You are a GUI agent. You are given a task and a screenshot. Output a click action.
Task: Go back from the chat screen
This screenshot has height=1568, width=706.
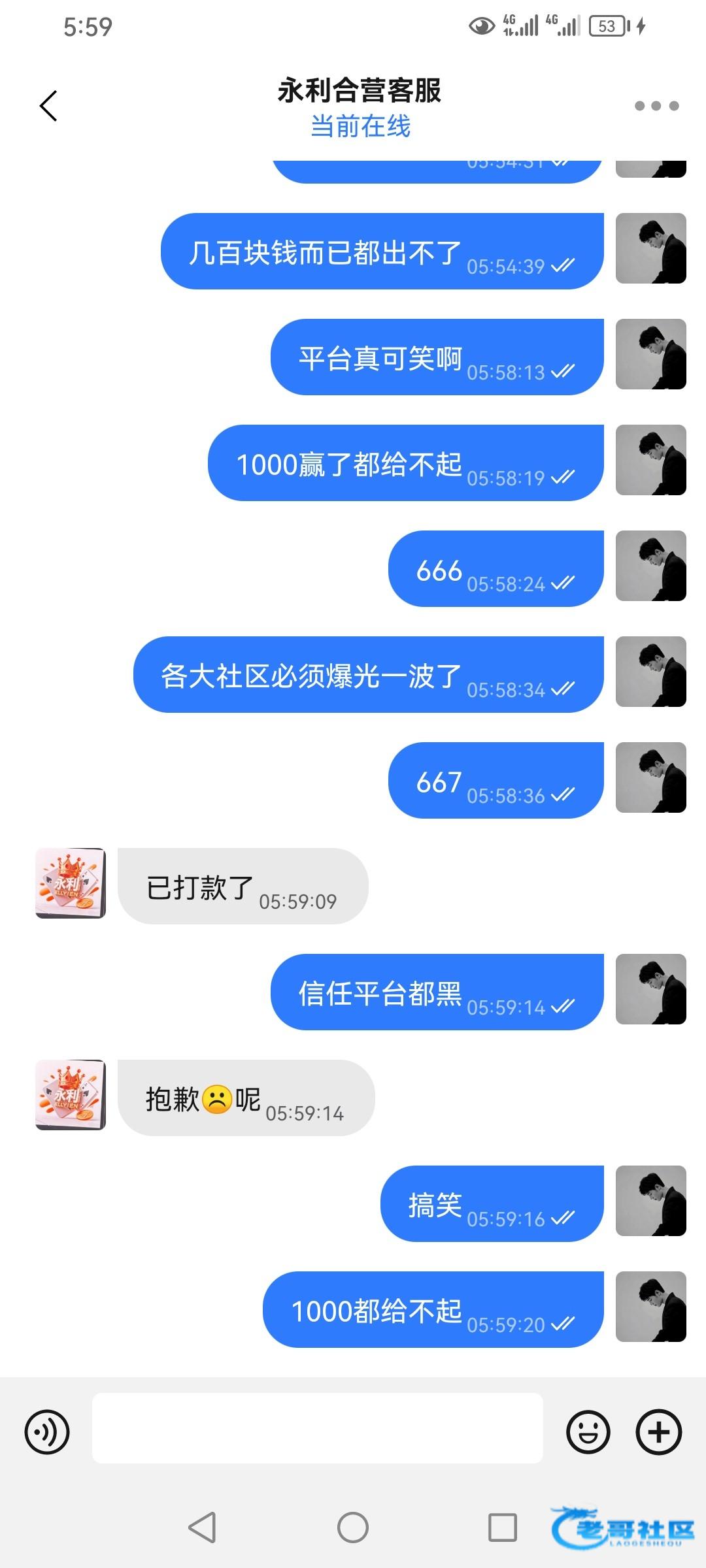click(x=49, y=106)
